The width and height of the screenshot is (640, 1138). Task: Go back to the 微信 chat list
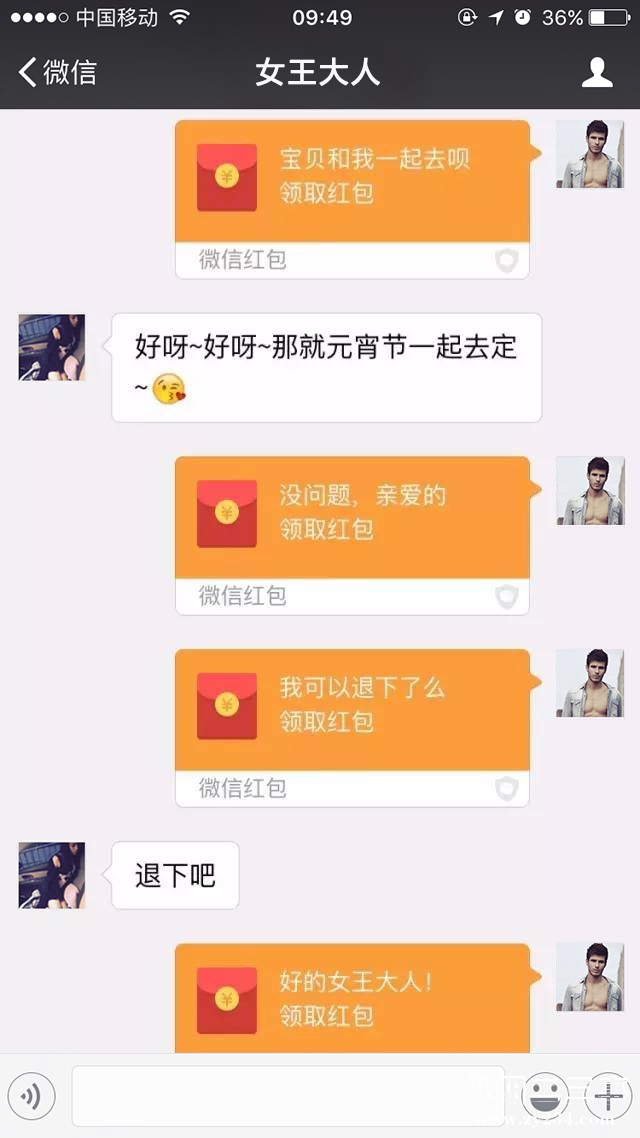point(58,72)
